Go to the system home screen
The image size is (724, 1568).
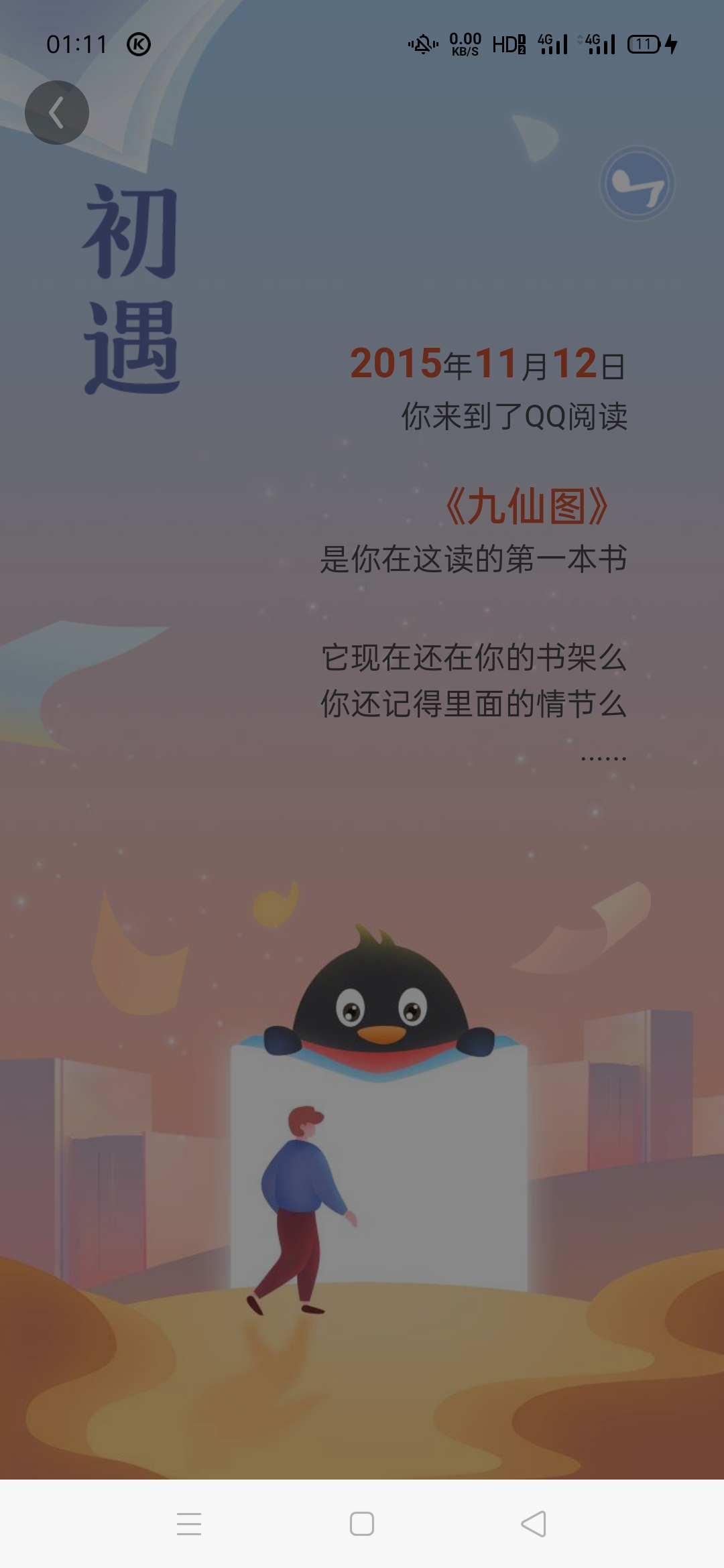click(362, 1523)
